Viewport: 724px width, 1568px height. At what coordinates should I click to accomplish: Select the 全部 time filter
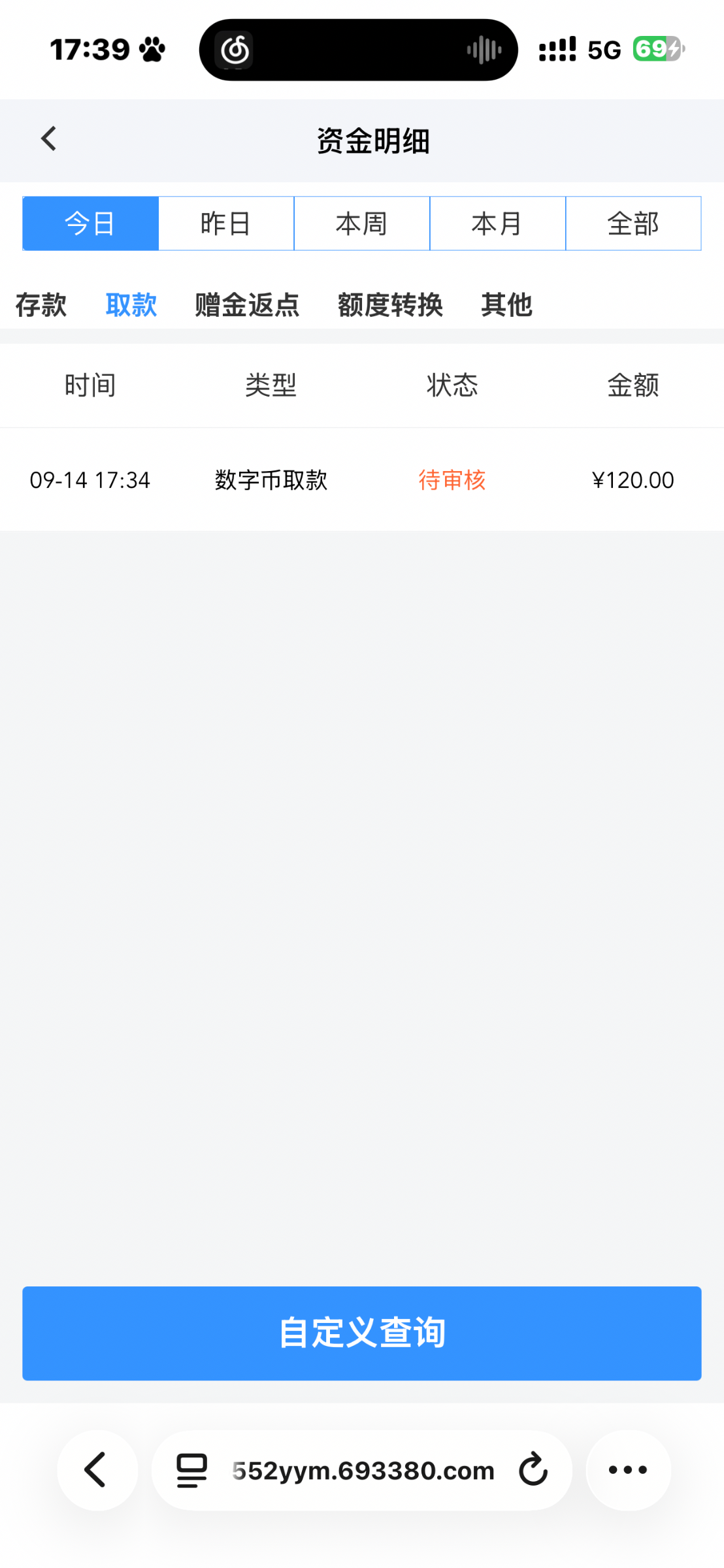click(633, 223)
